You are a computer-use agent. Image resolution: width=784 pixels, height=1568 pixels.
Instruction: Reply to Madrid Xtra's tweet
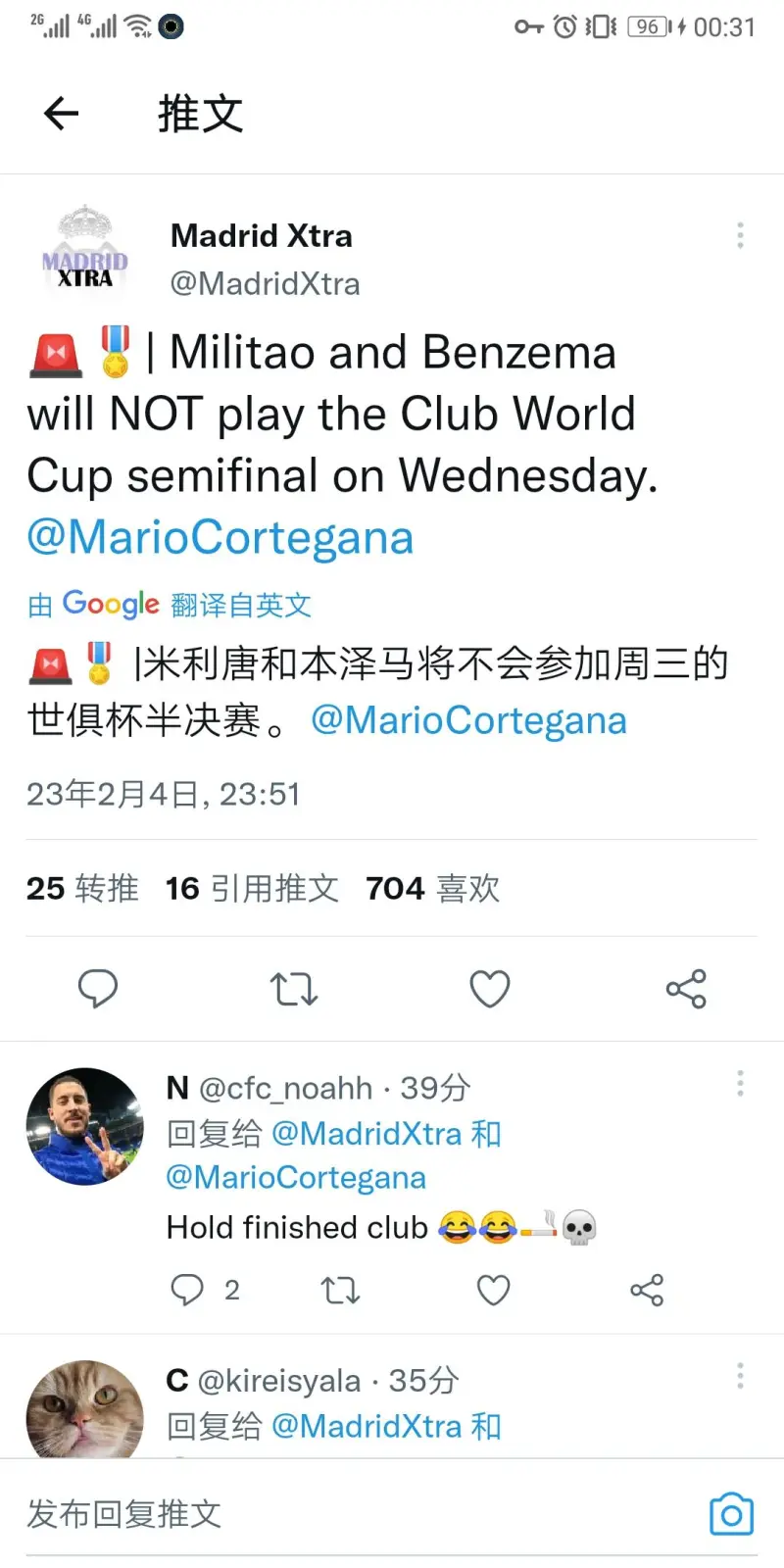pos(98,988)
